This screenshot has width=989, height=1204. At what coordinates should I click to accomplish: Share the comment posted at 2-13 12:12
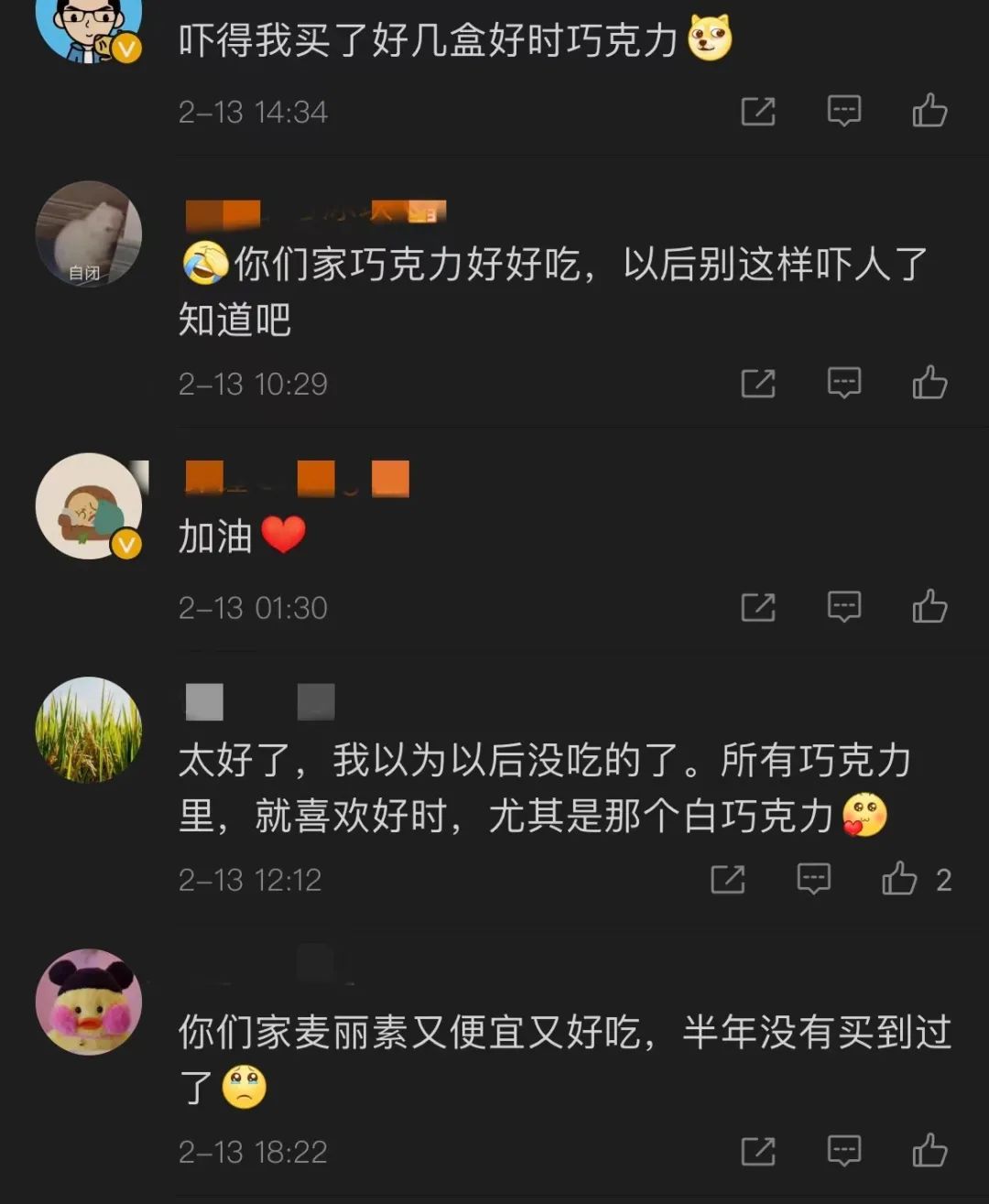click(728, 879)
